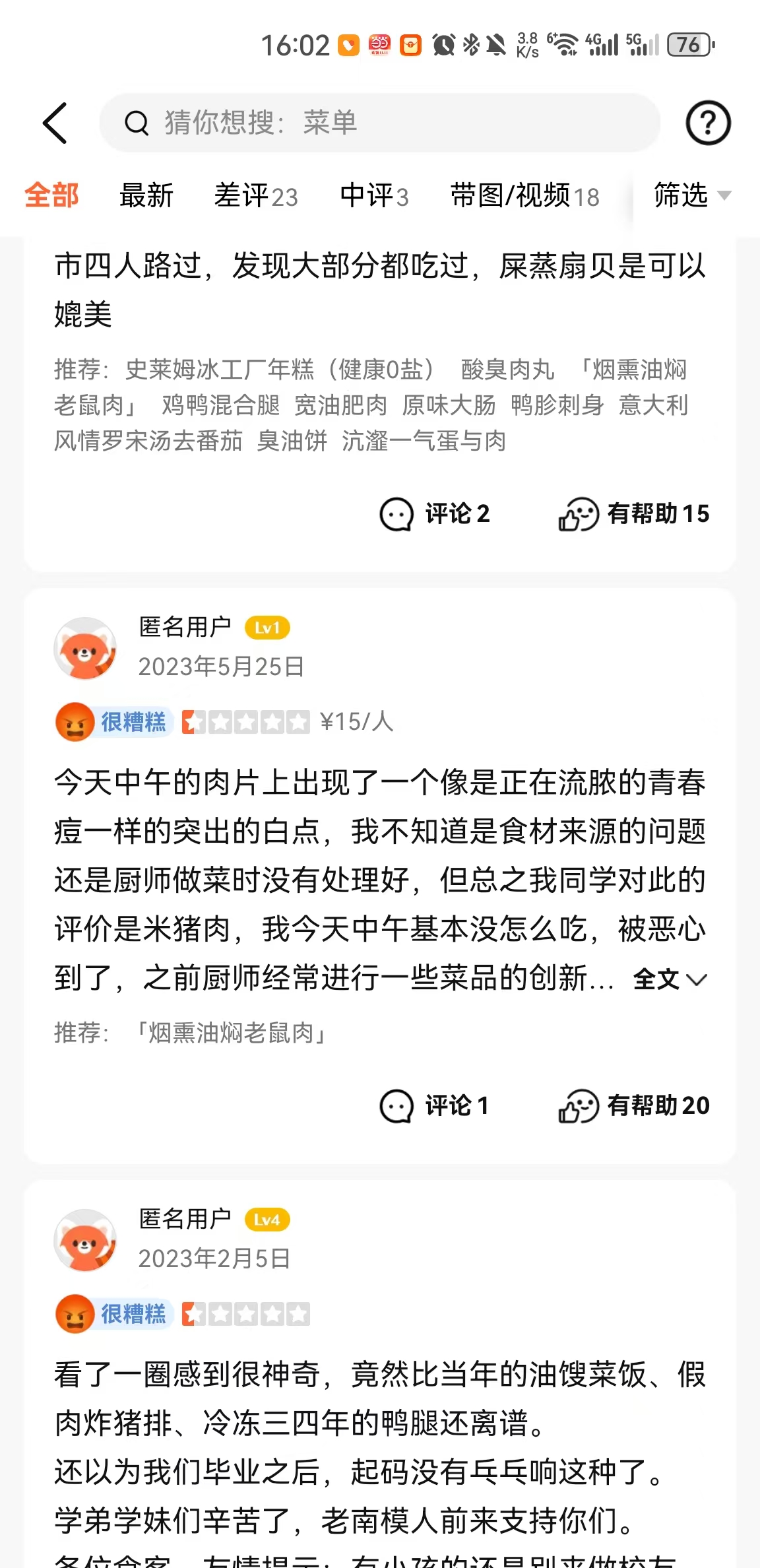The width and height of the screenshot is (760, 1568).
Task: Open the avatar of the May 25 reviewer
Action: 85,649
